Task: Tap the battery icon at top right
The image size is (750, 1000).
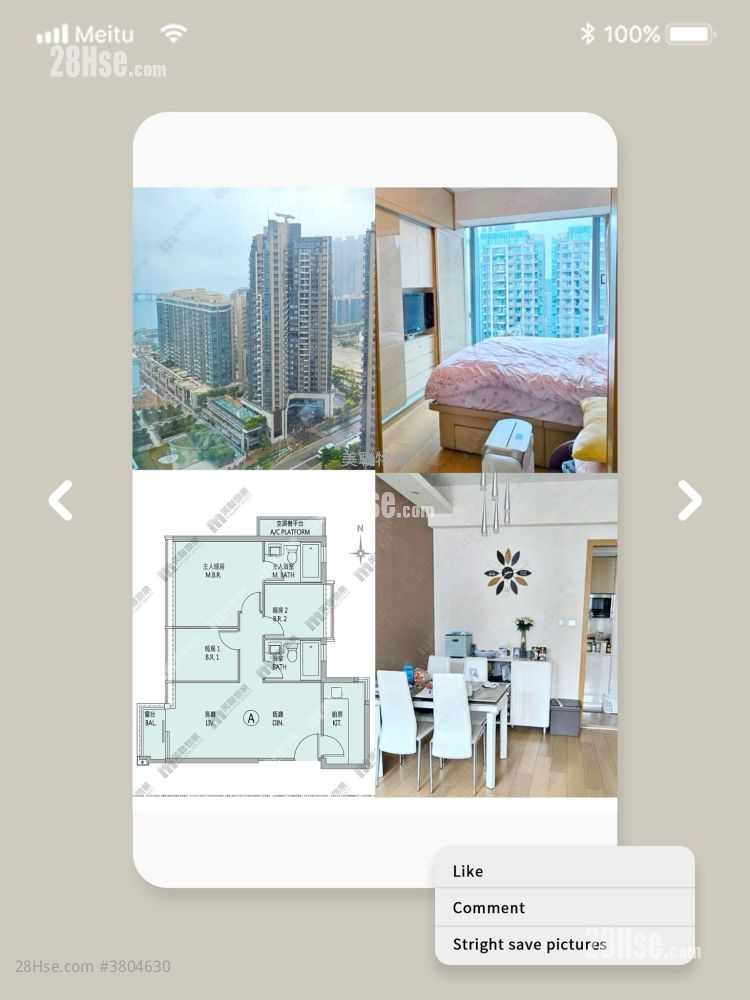Action: (688, 32)
